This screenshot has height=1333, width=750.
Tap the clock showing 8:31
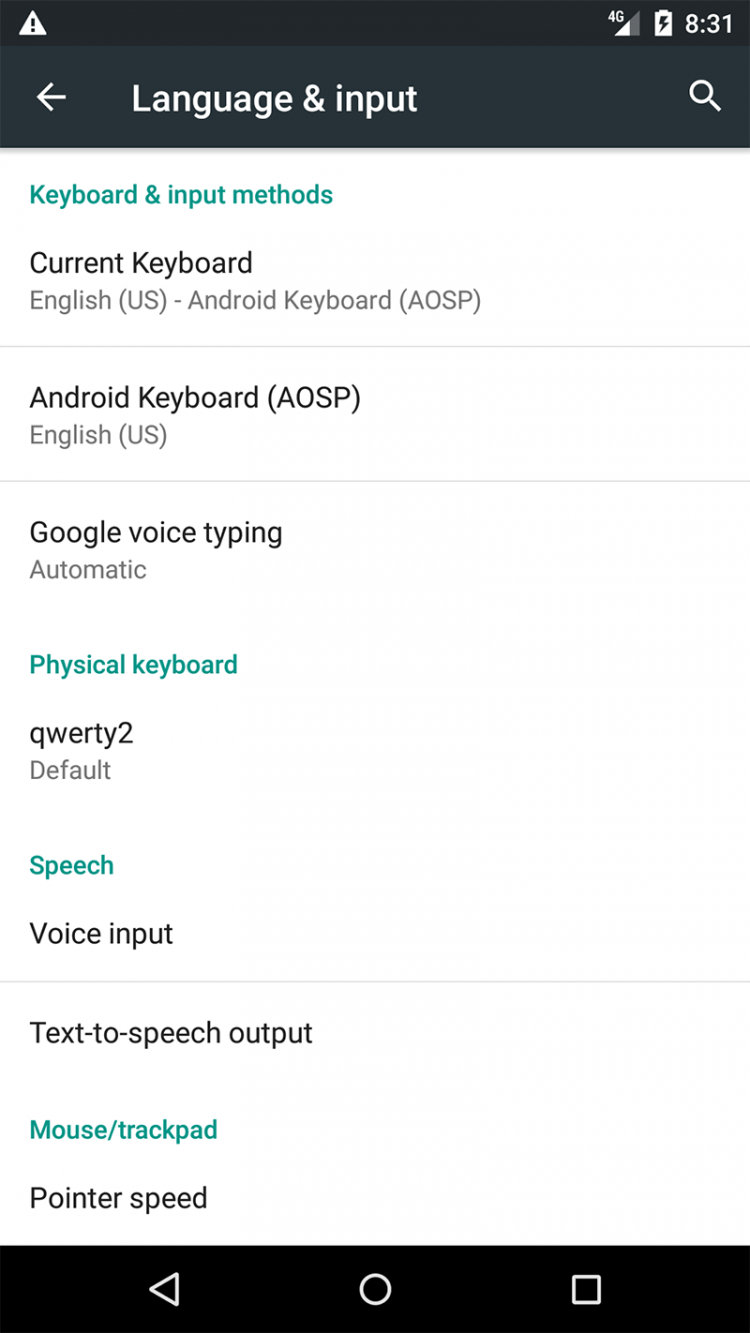click(712, 21)
